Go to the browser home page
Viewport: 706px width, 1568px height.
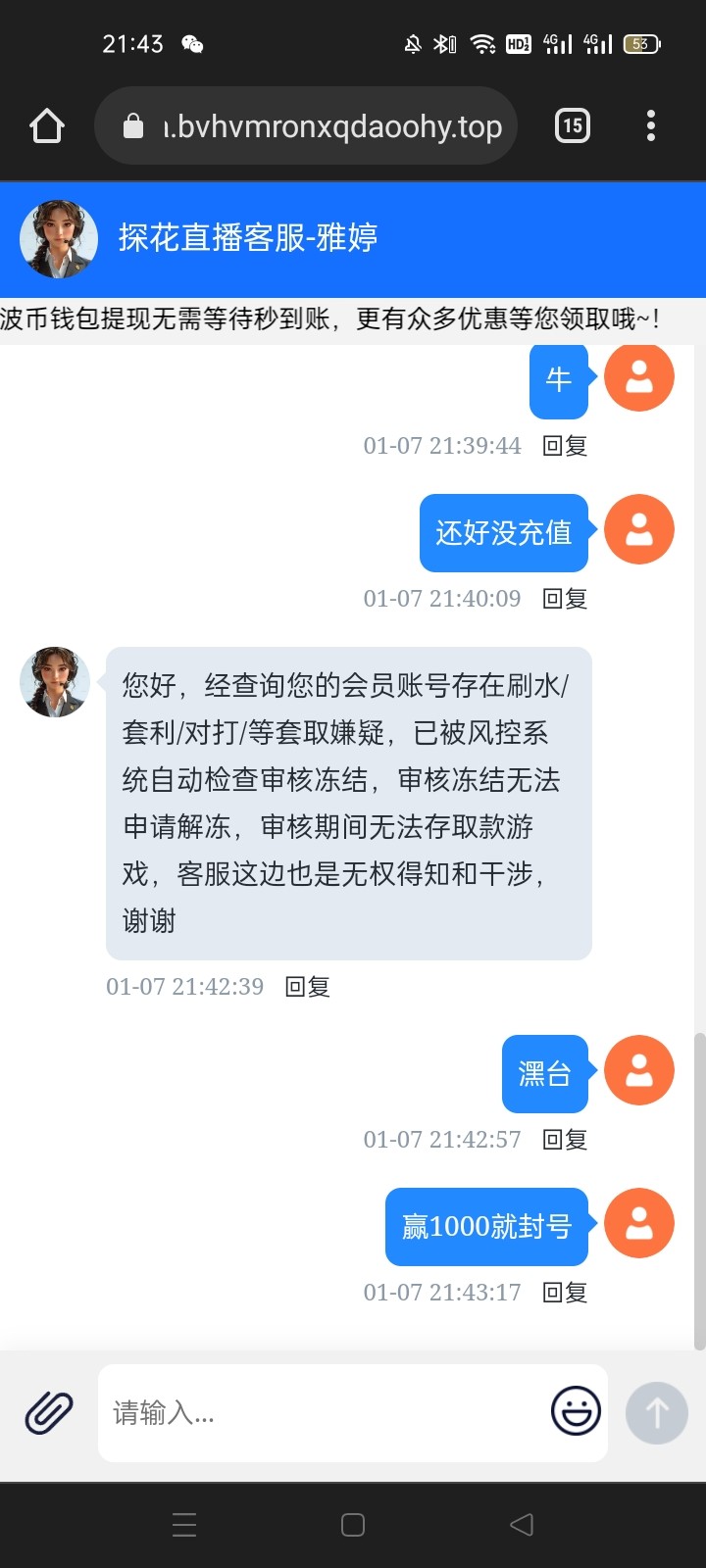pyautogui.click(x=47, y=126)
